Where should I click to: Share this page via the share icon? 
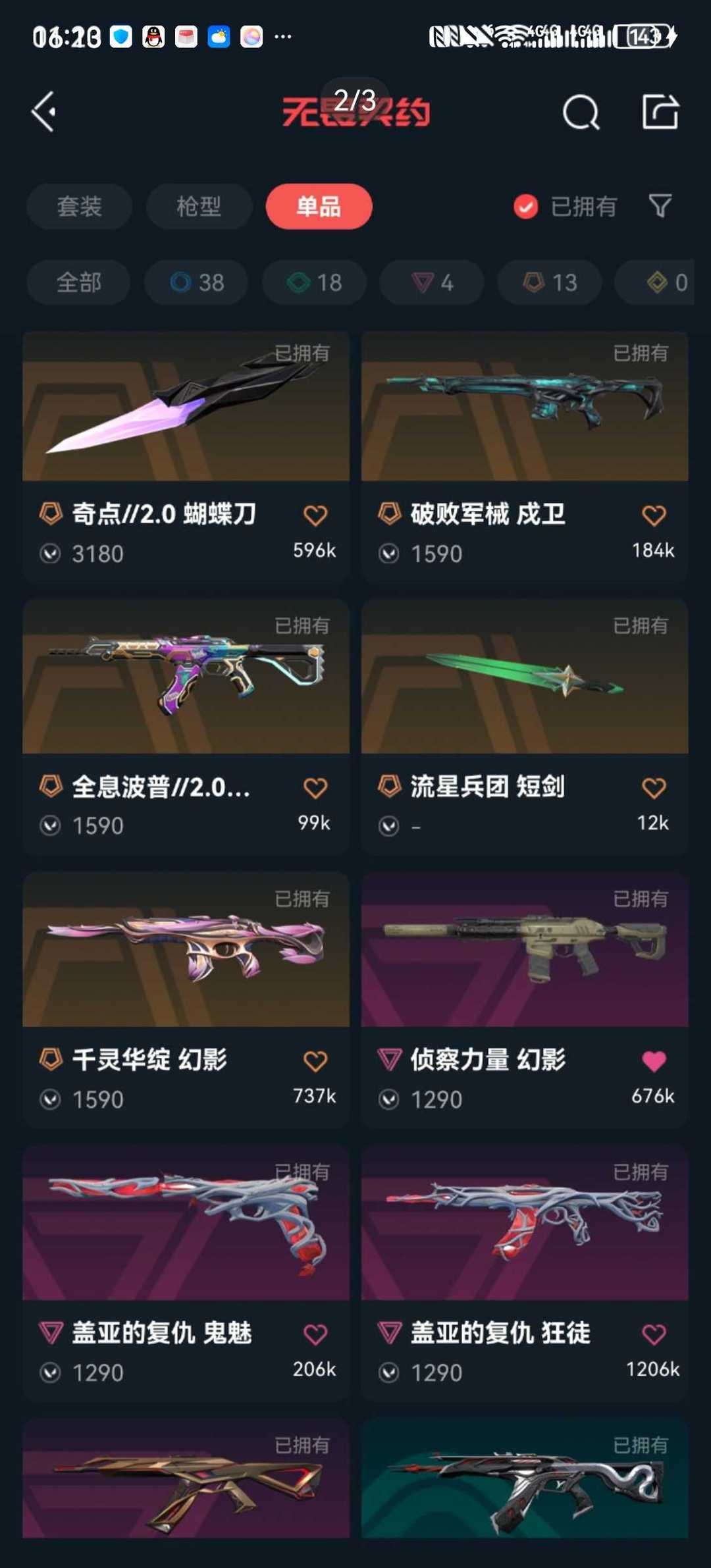click(660, 111)
